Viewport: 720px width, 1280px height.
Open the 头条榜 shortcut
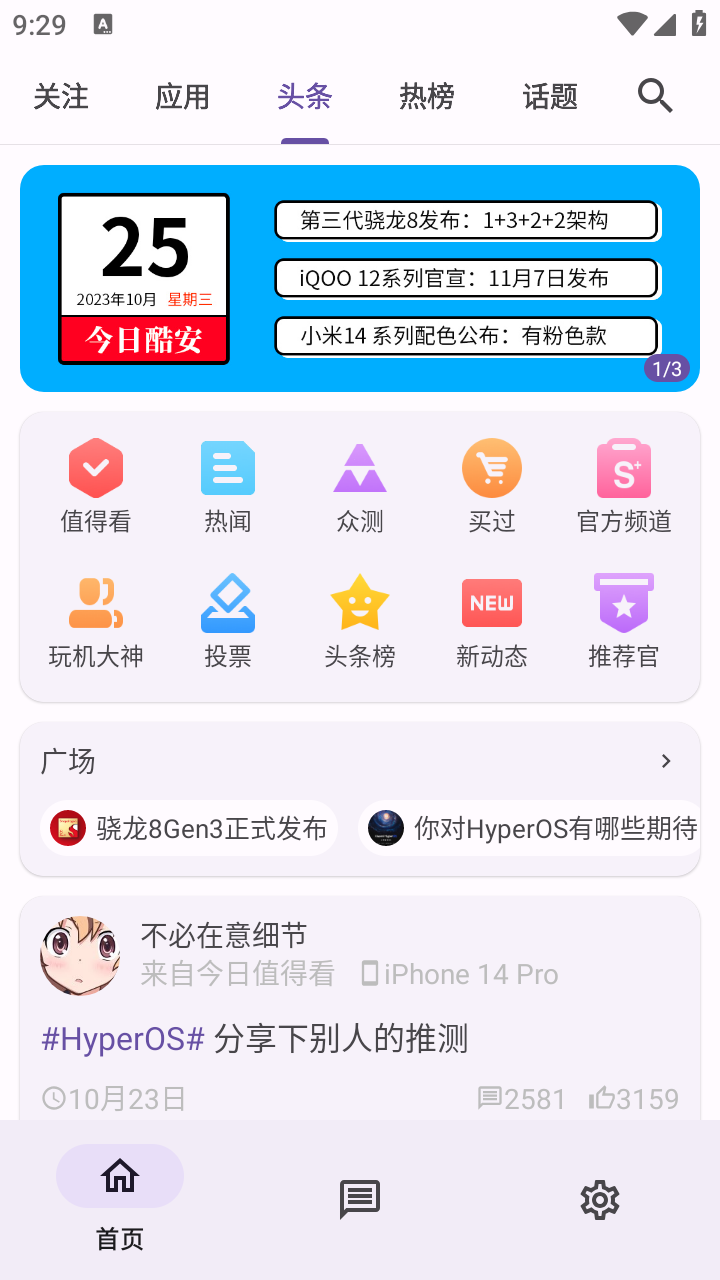click(360, 622)
